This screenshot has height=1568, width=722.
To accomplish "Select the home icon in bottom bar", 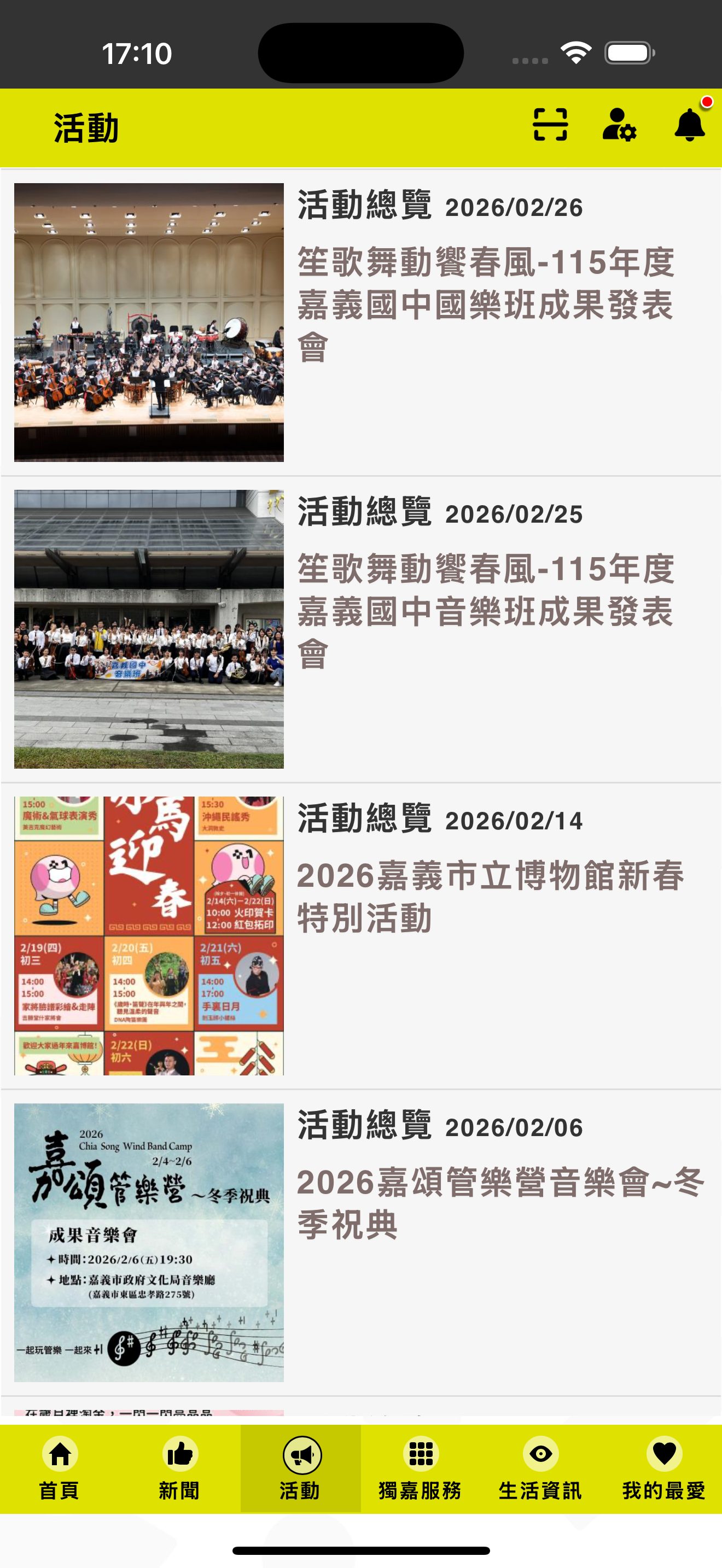I will (60, 1454).
